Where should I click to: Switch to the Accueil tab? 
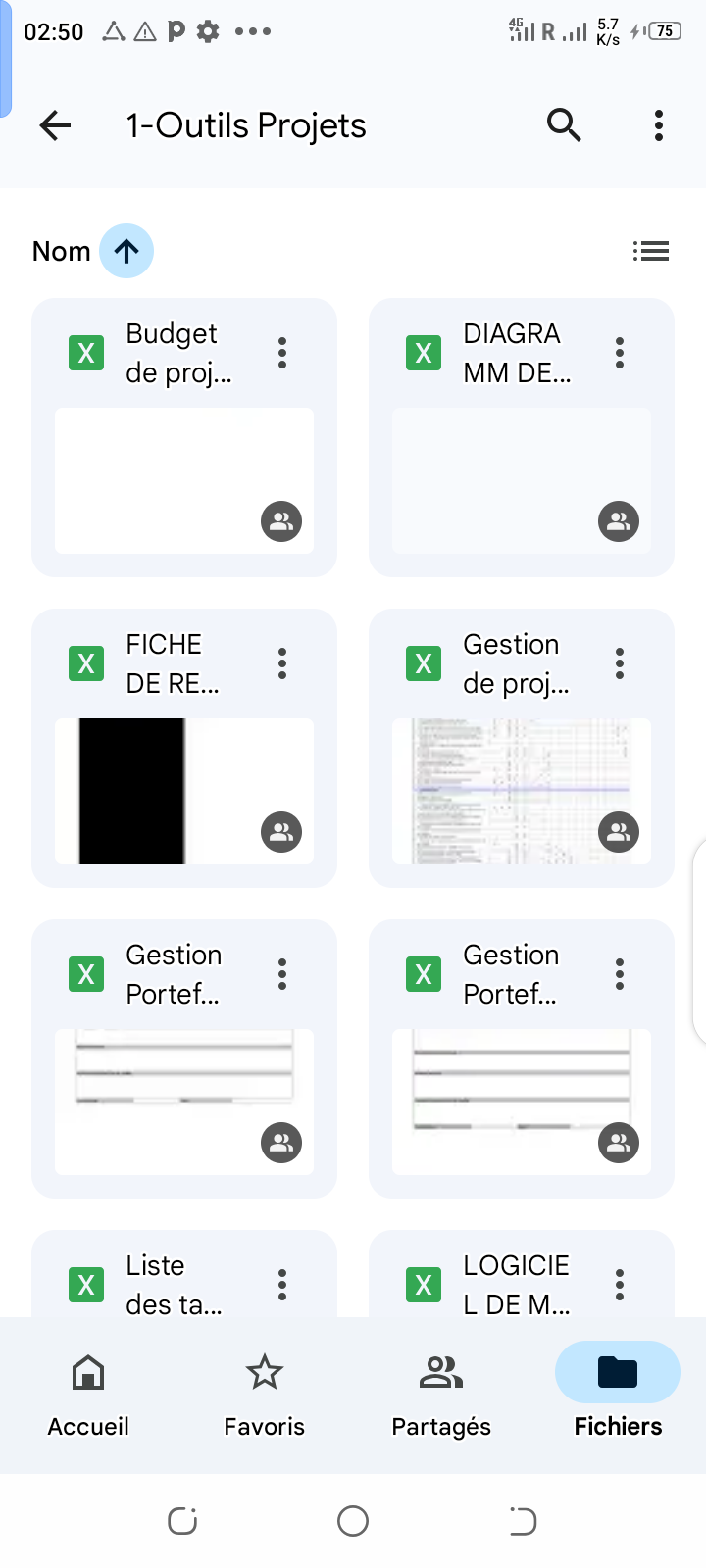tap(88, 1394)
